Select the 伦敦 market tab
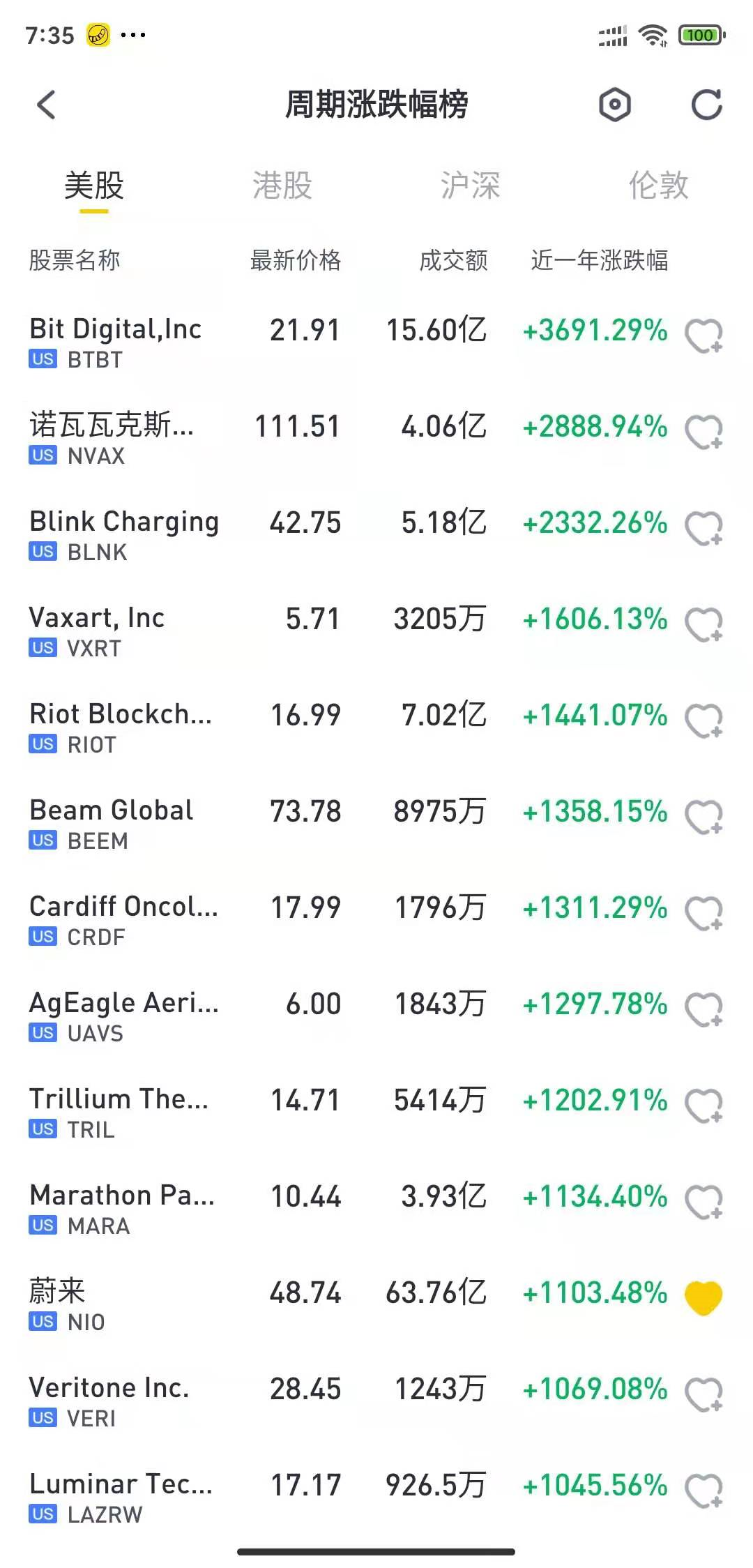This screenshot has width=753, height=1568. 658,186
